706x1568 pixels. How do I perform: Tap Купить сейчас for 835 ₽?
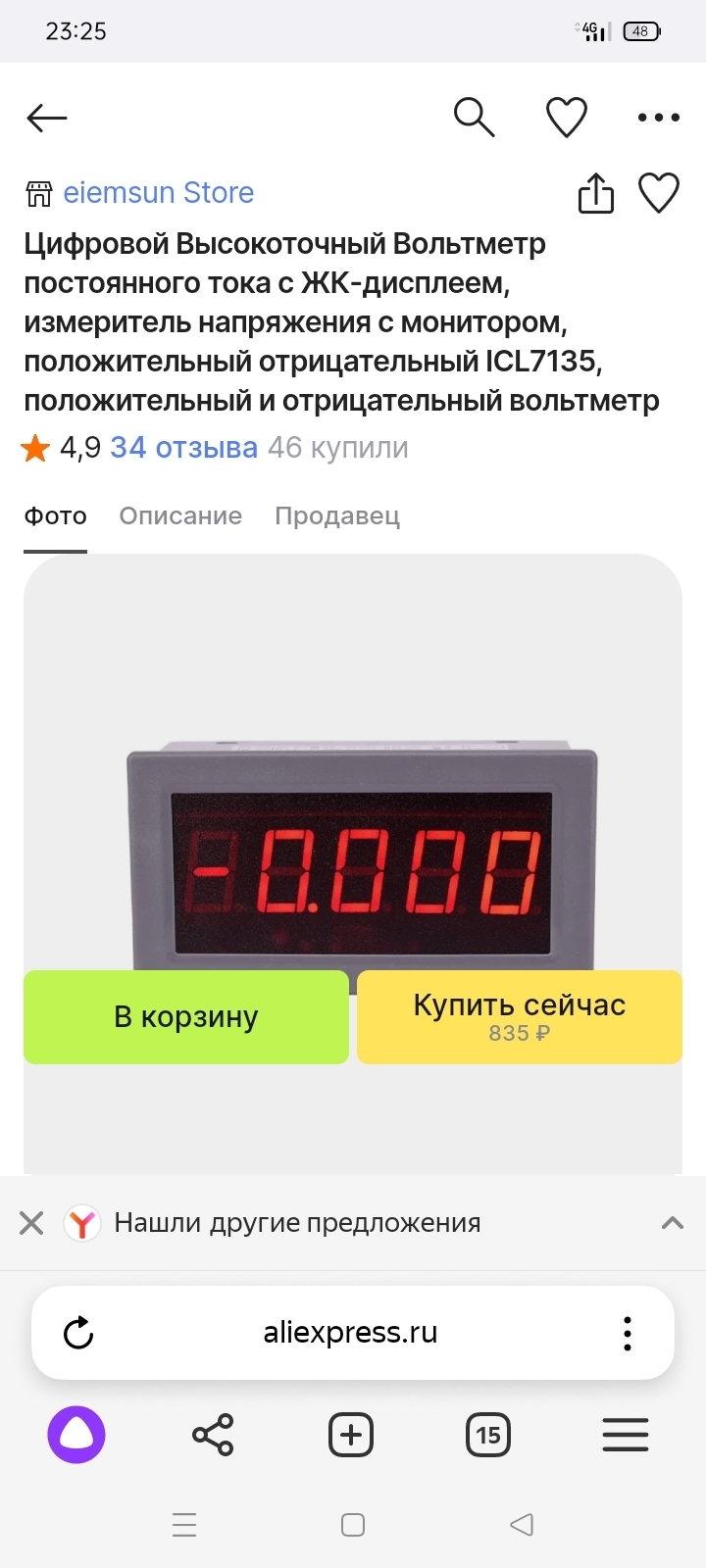520,1017
